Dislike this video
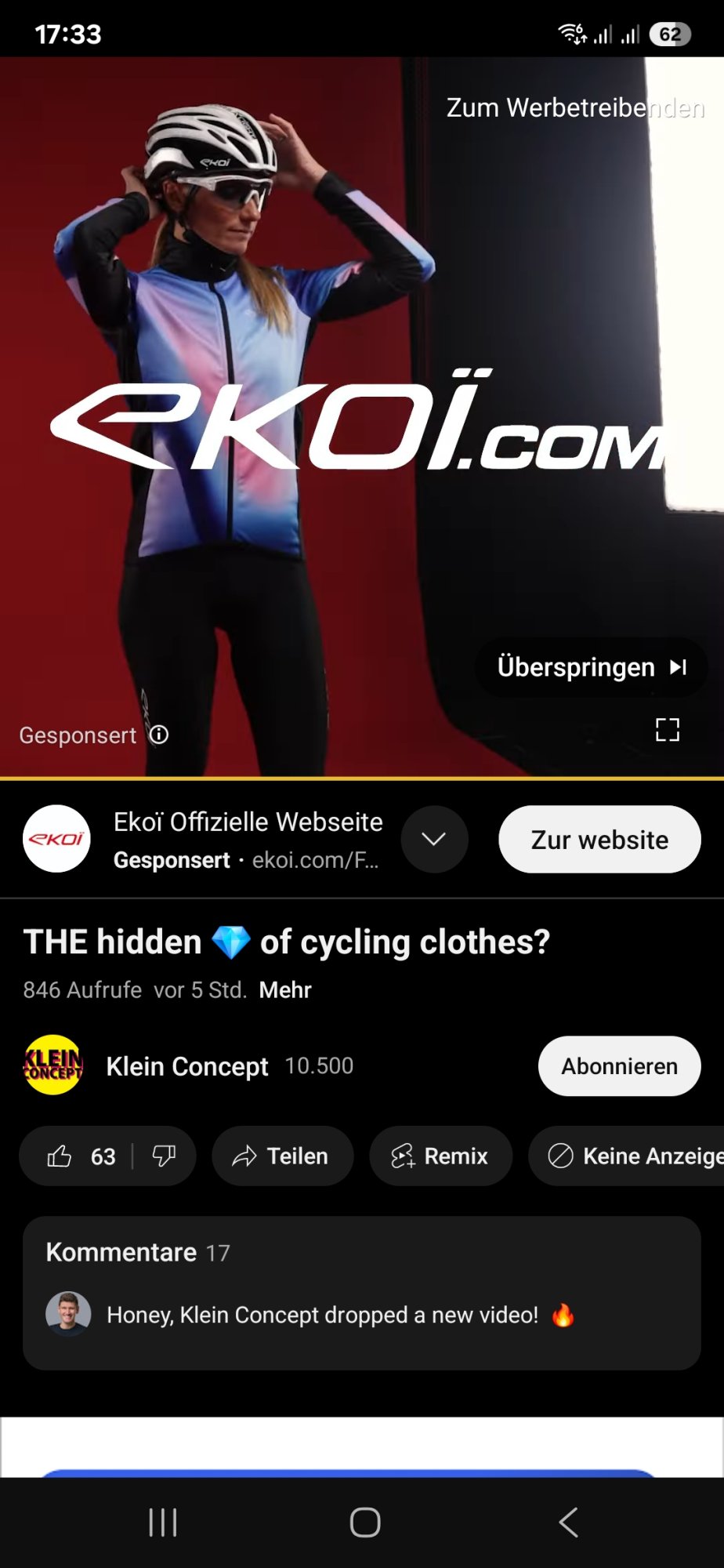 164,1156
